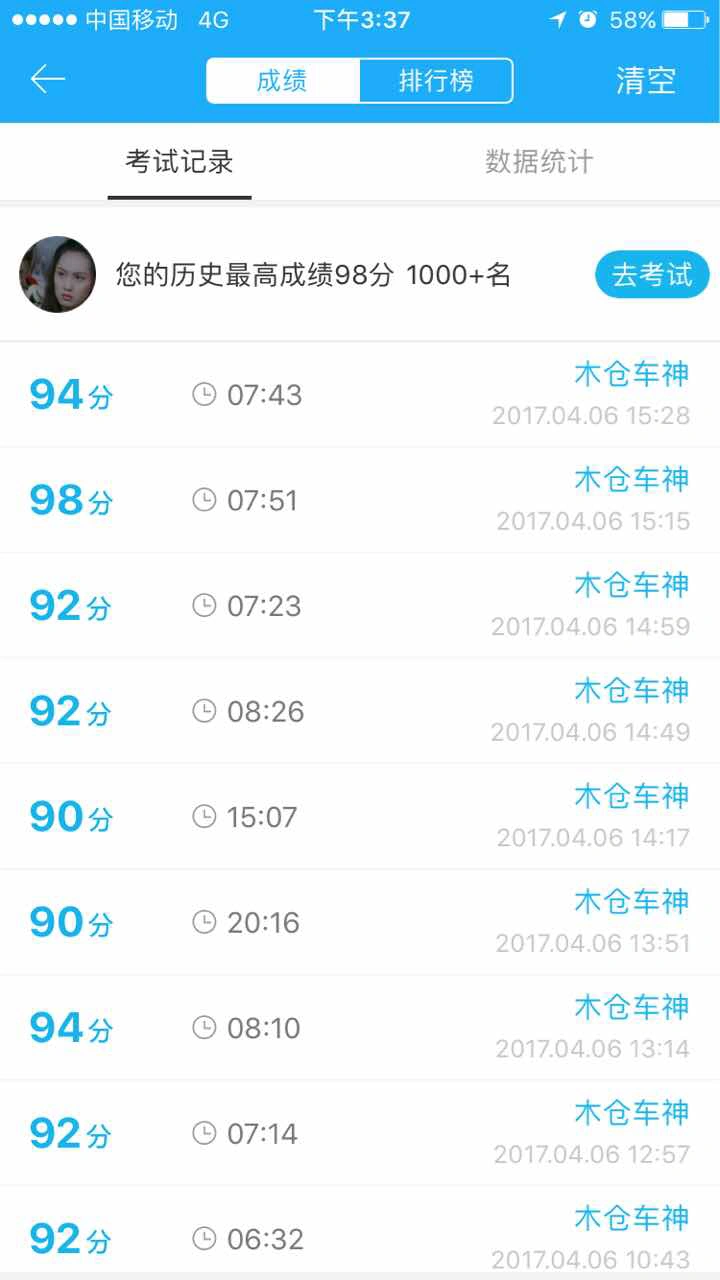Open the 92分 record from 10:43

click(360, 1230)
